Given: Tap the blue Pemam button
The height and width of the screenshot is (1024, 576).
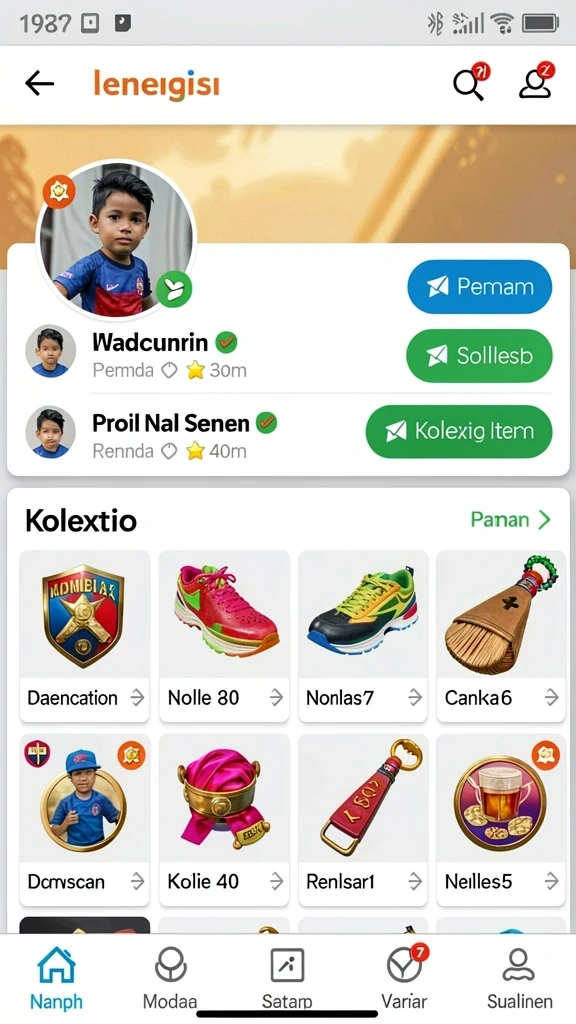Looking at the screenshot, I should (479, 287).
